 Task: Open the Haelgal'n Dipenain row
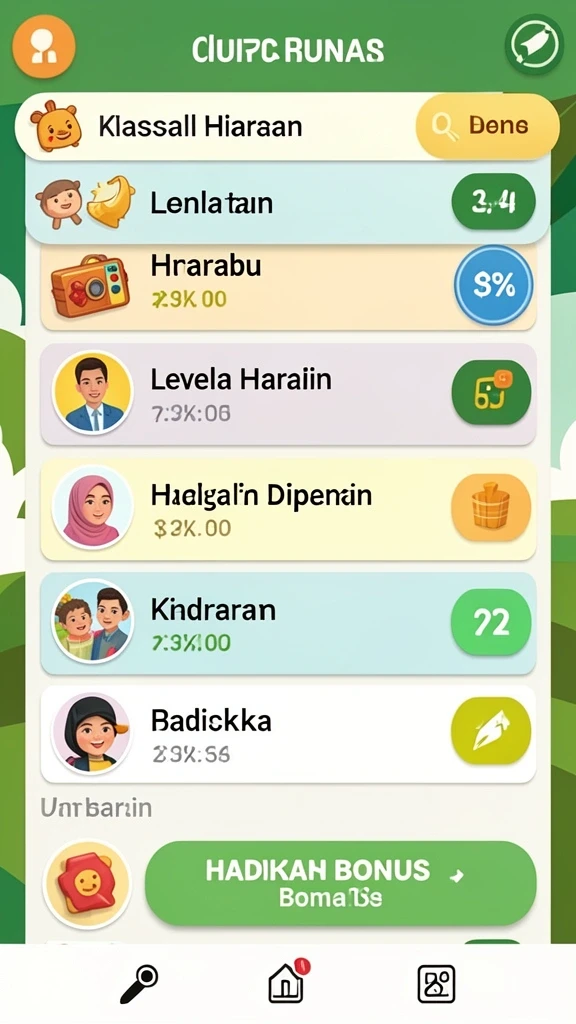(x=288, y=509)
